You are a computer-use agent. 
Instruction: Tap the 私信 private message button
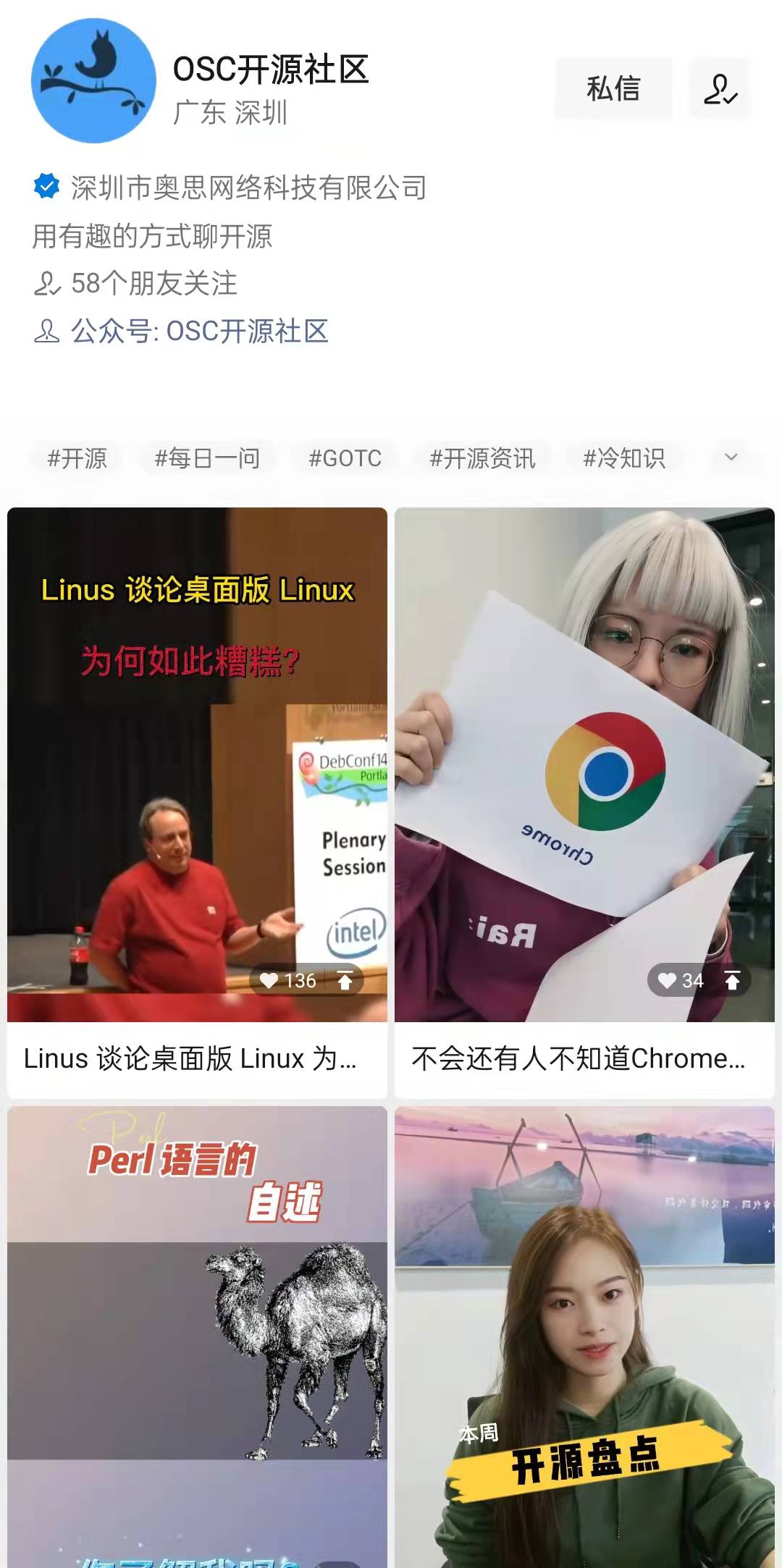[613, 89]
